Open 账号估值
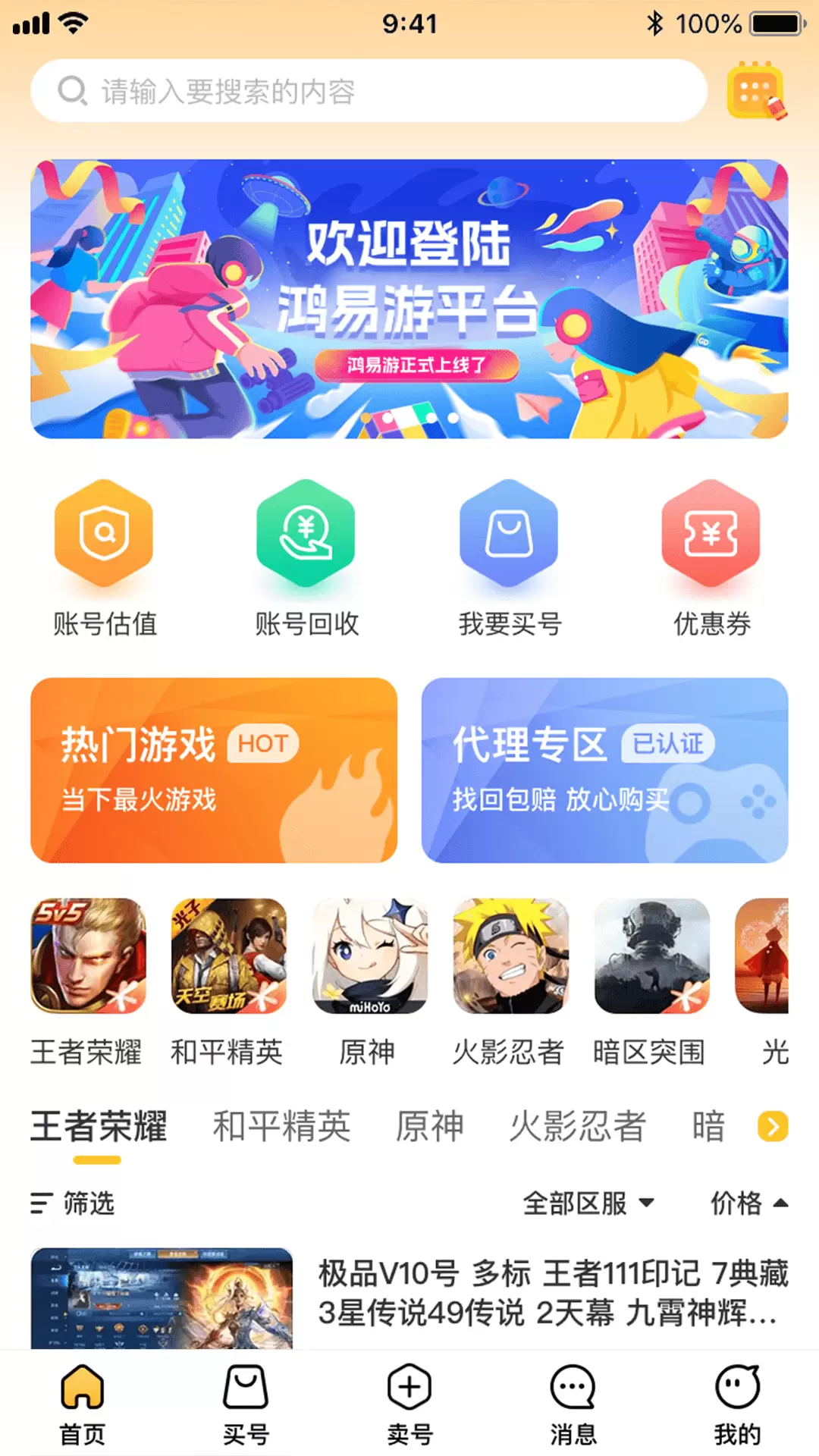819x1456 pixels. click(105, 558)
